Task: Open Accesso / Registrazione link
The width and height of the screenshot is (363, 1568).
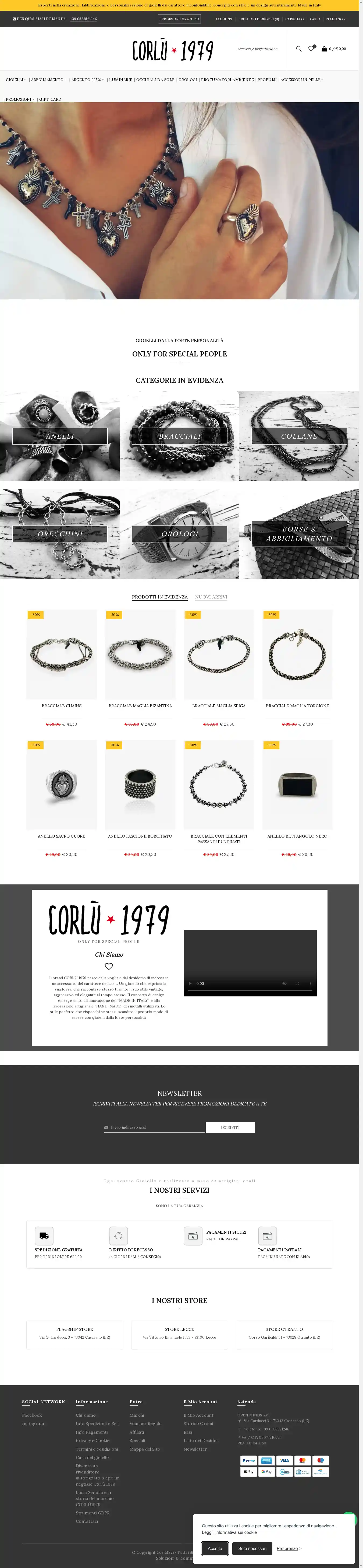Action: (257, 49)
